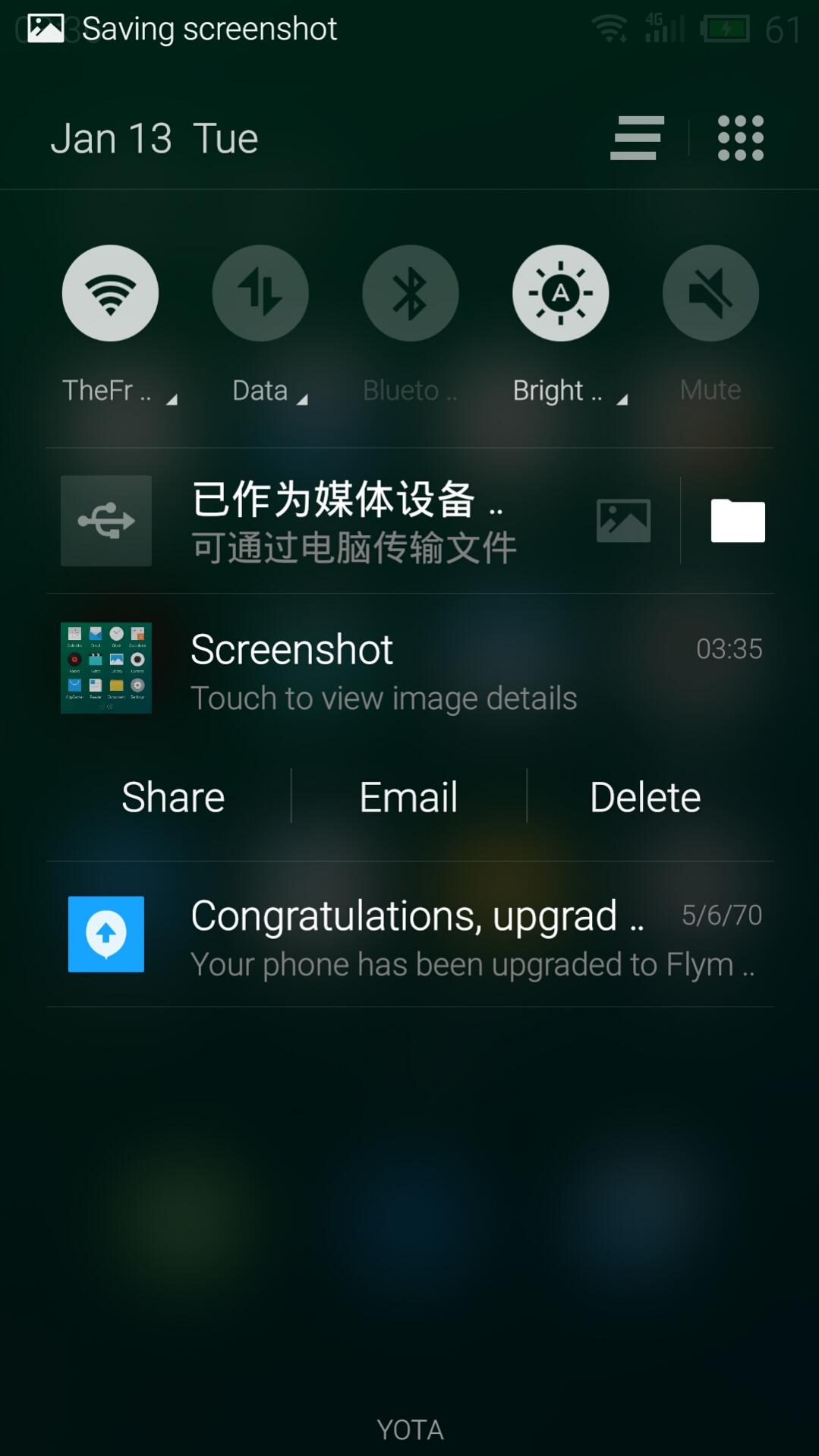Turn on Bluetooth
The height and width of the screenshot is (1456, 819).
coord(411,293)
